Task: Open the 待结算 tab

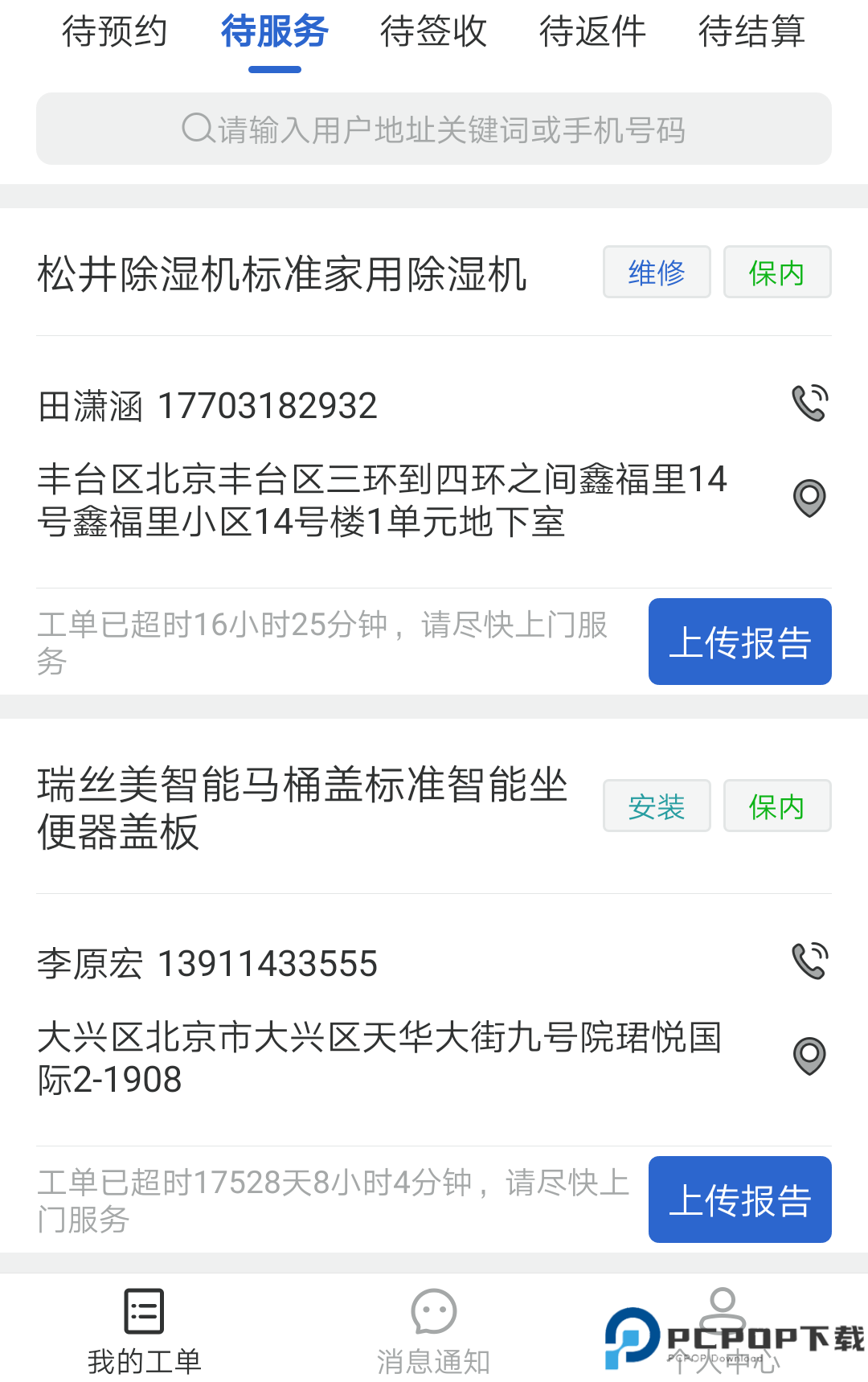Action: pos(752,32)
